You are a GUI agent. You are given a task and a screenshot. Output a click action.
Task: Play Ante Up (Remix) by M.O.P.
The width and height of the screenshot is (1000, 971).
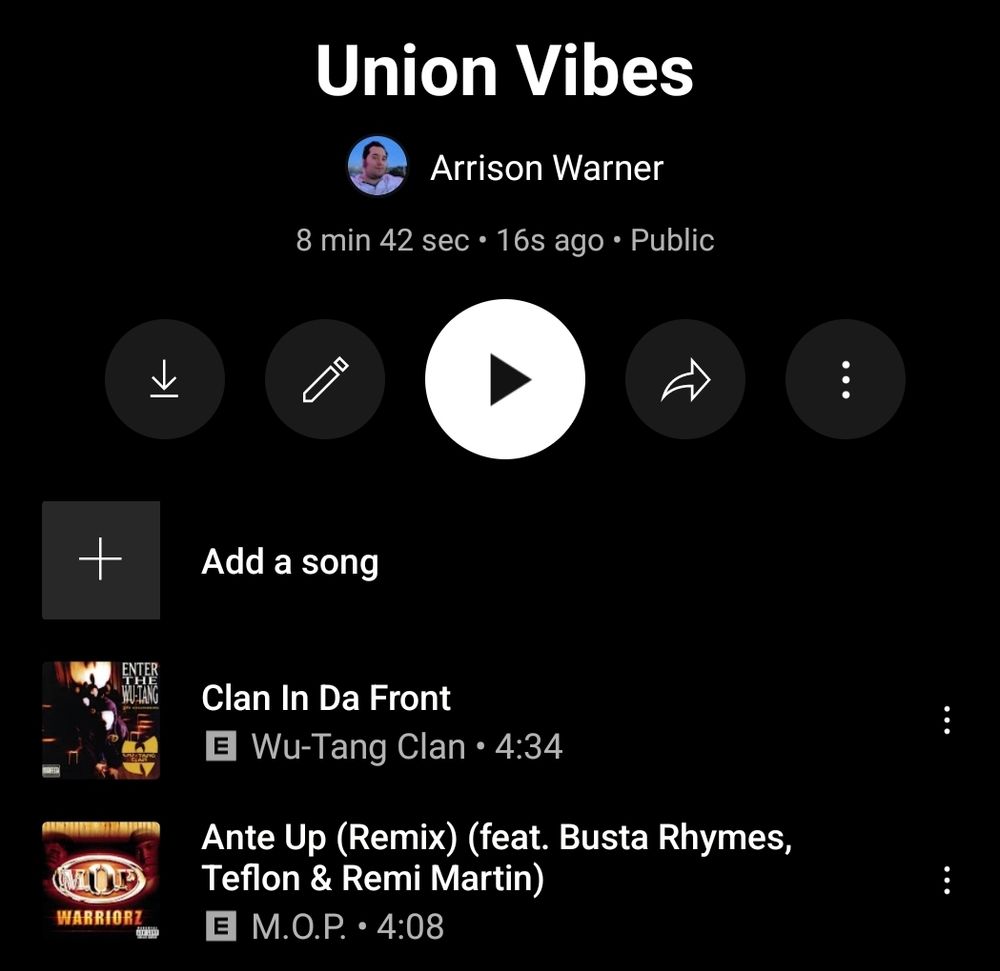coord(496,858)
